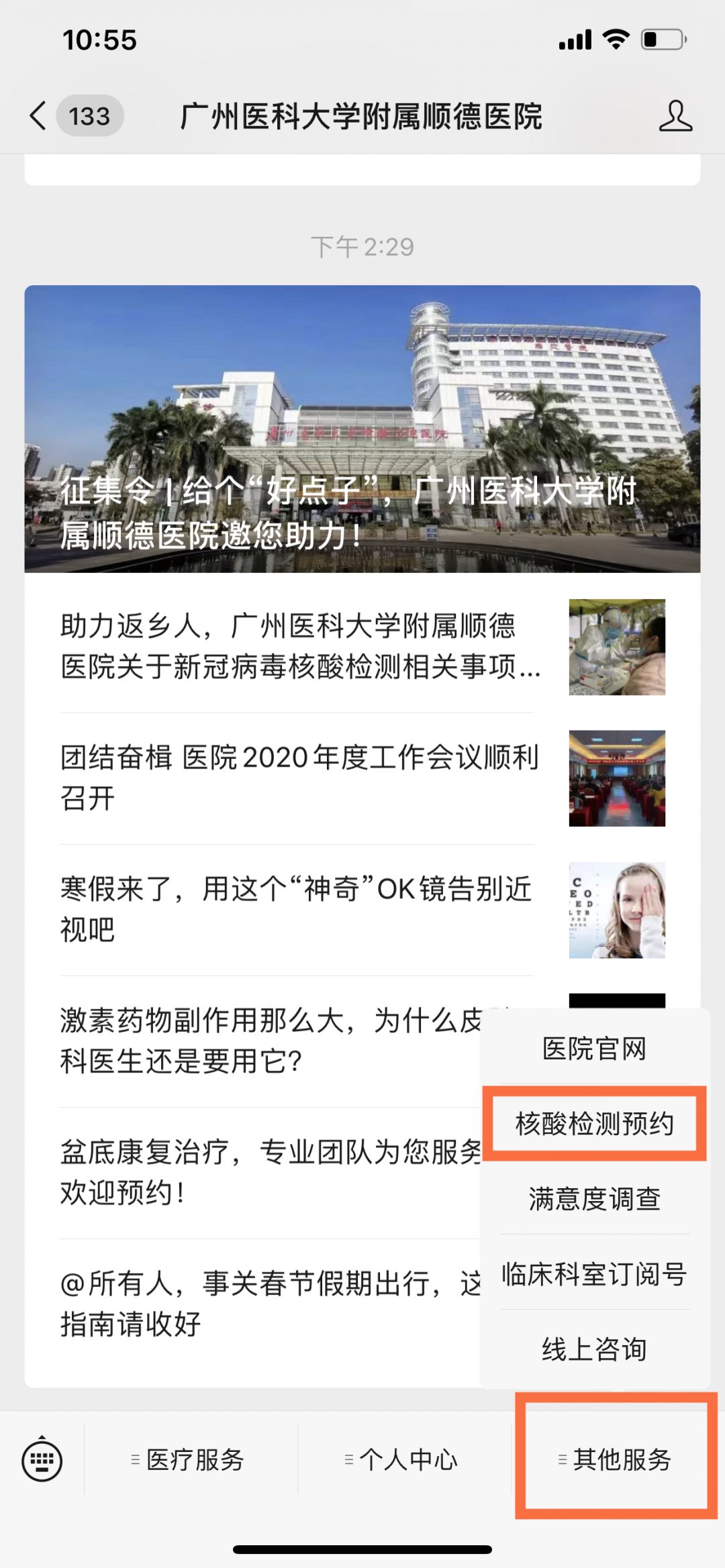The width and height of the screenshot is (725, 1568).
Task: Expand the 个人中心 bottom menu
Action: click(x=405, y=1459)
